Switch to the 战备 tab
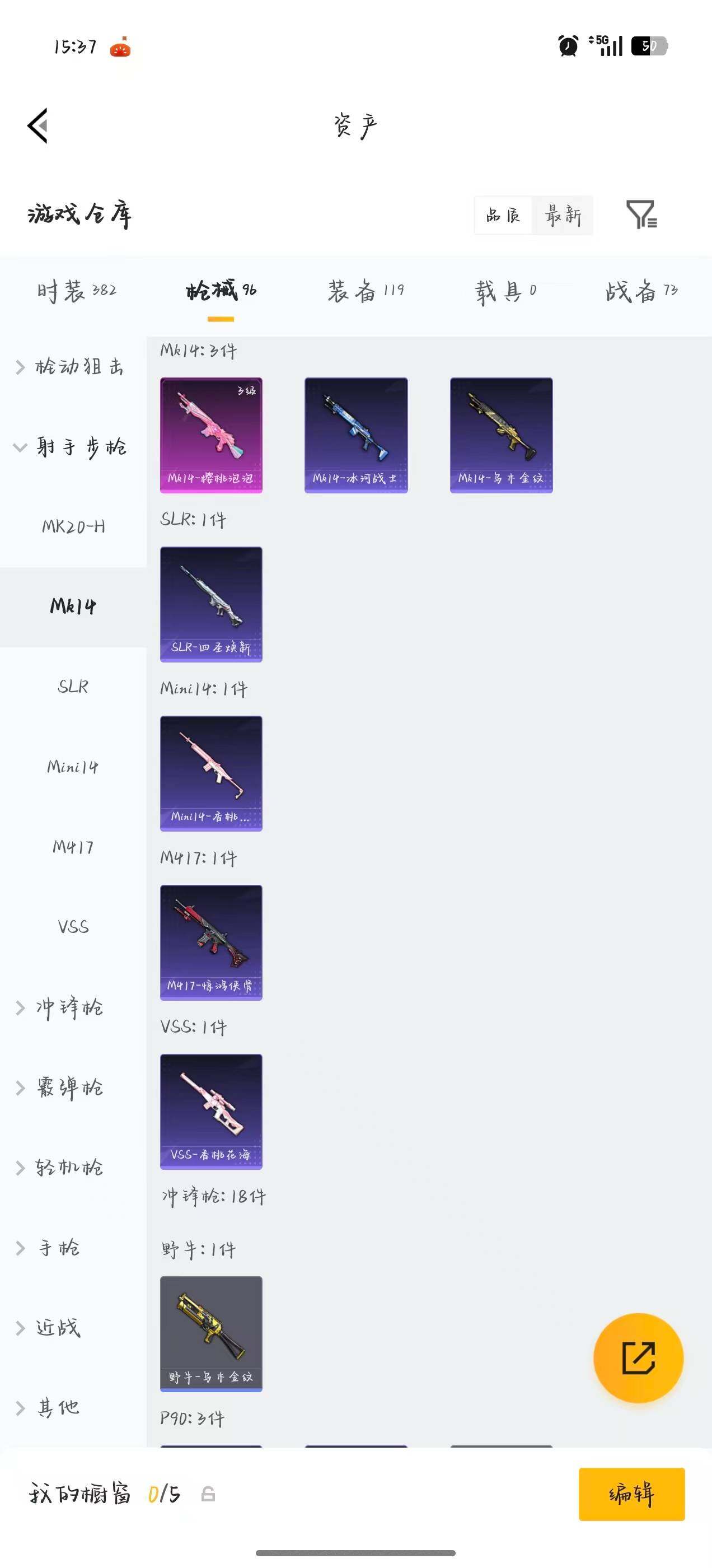The width and height of the screenshot is (712, 1568). (x=641, y=290)
